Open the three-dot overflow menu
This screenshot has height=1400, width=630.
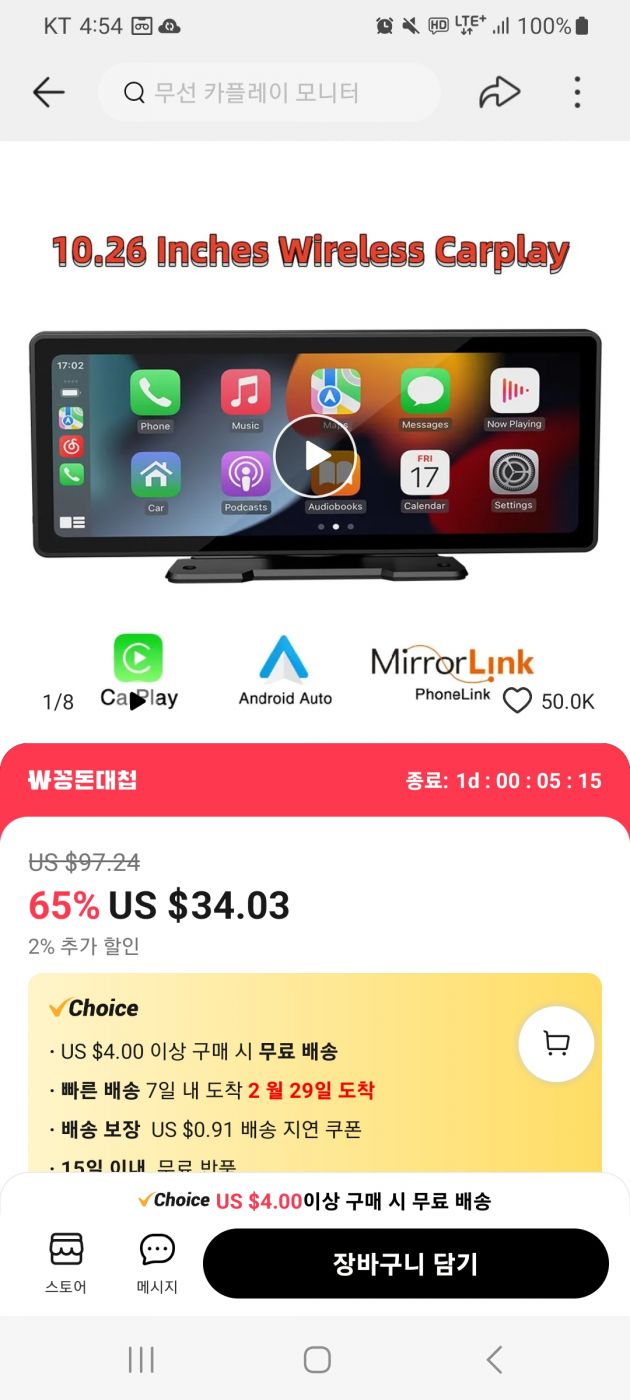[x=577, y=93]
